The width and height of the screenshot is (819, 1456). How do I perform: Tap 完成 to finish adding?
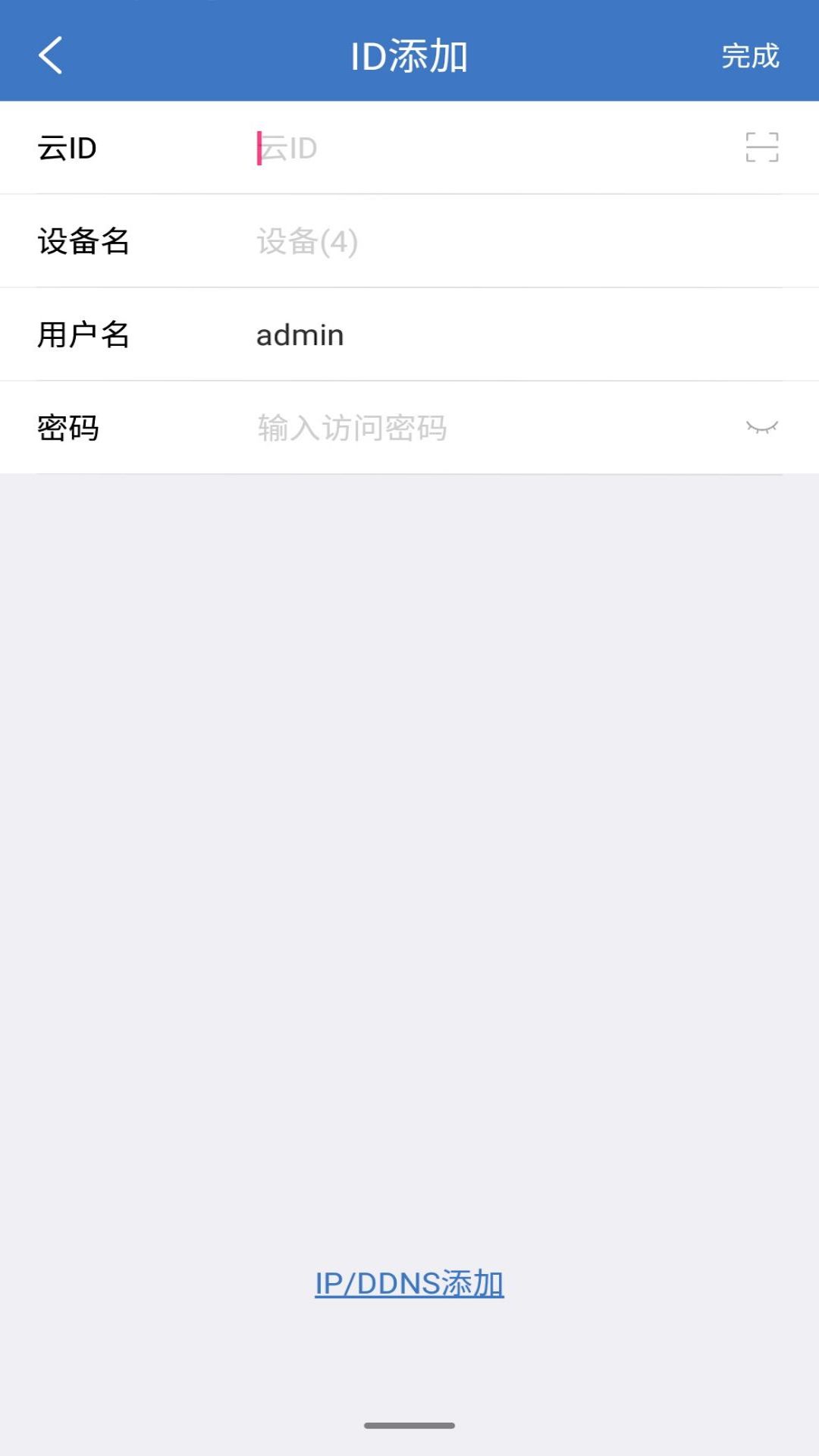click(749, 56)
